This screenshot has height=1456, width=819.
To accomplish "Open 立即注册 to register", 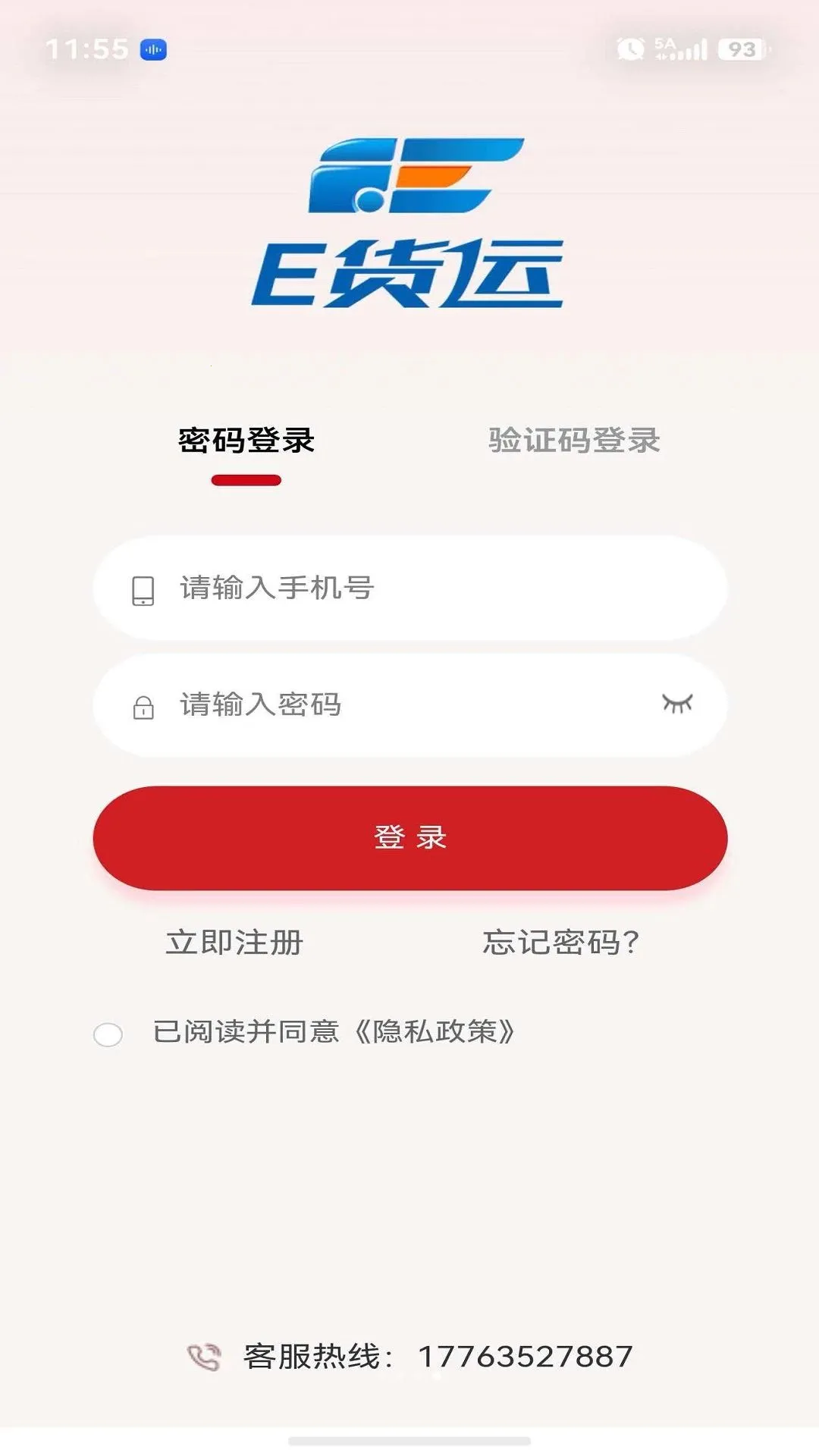I will (x=234, y=943).
